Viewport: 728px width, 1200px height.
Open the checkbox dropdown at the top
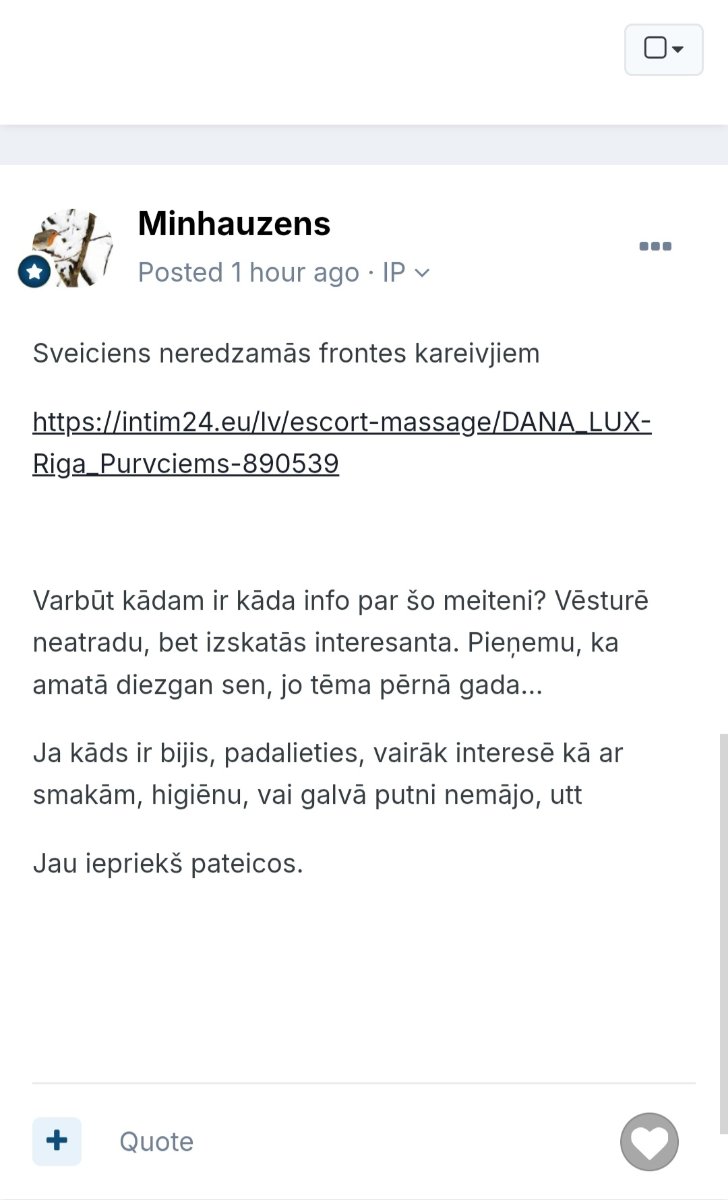(663, 49)
